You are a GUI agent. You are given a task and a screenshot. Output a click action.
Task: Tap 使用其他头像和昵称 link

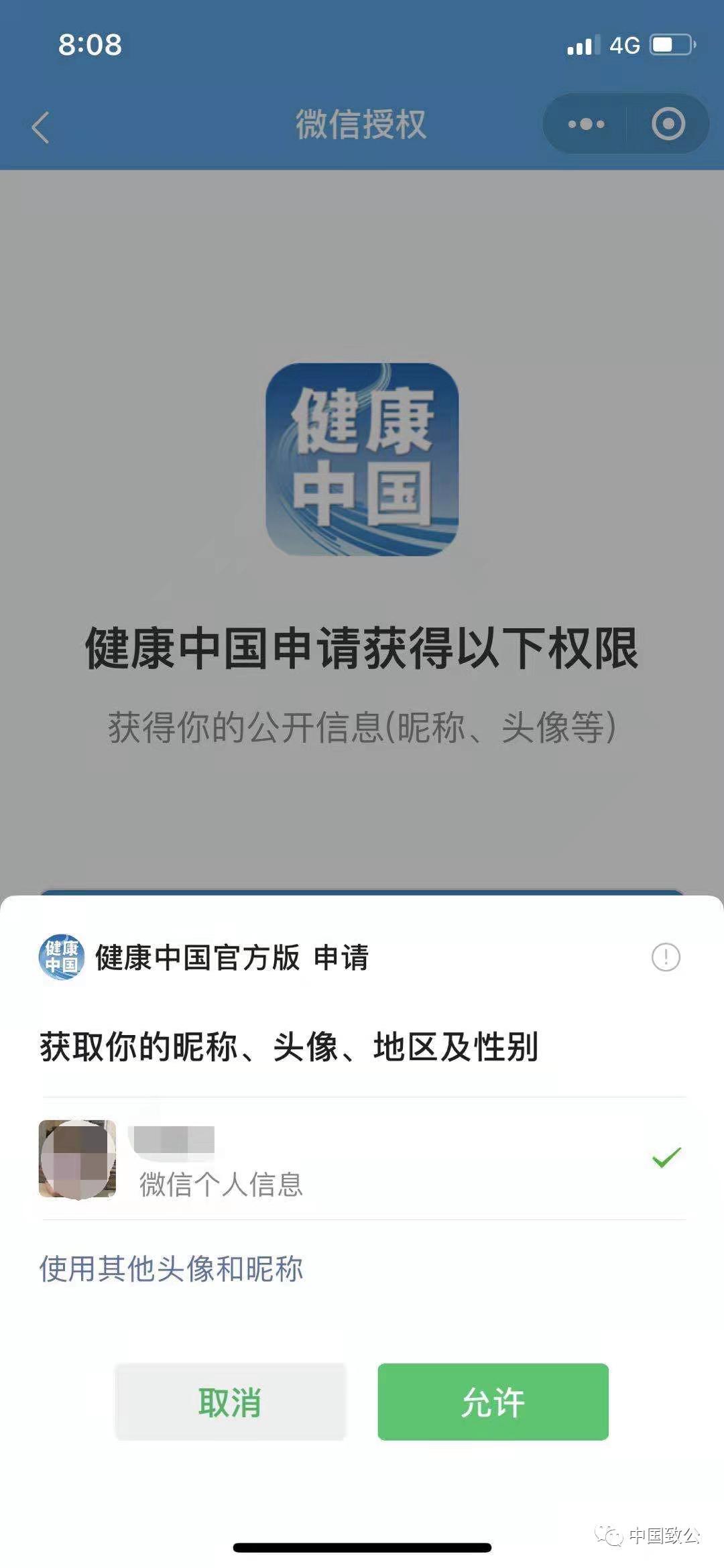click(171, 1269)
